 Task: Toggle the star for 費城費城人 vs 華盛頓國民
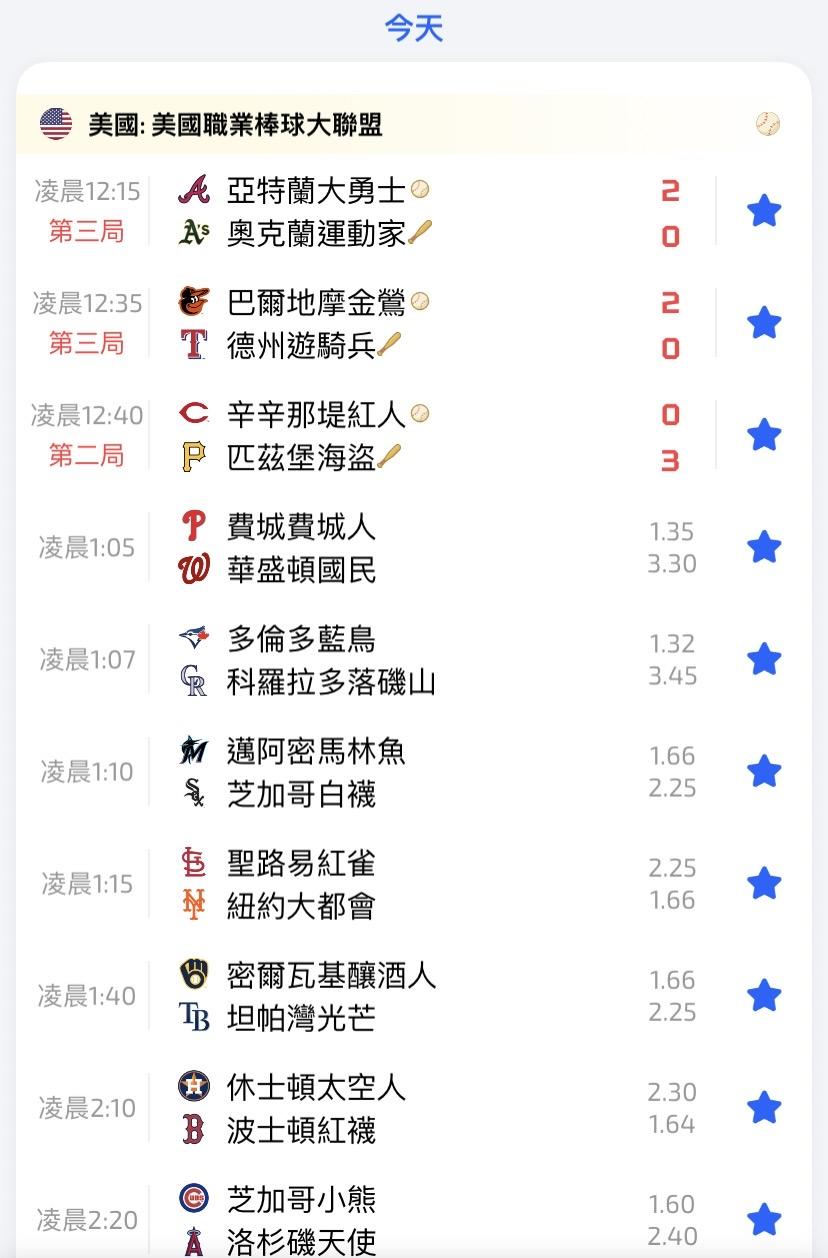pos(764,547)
